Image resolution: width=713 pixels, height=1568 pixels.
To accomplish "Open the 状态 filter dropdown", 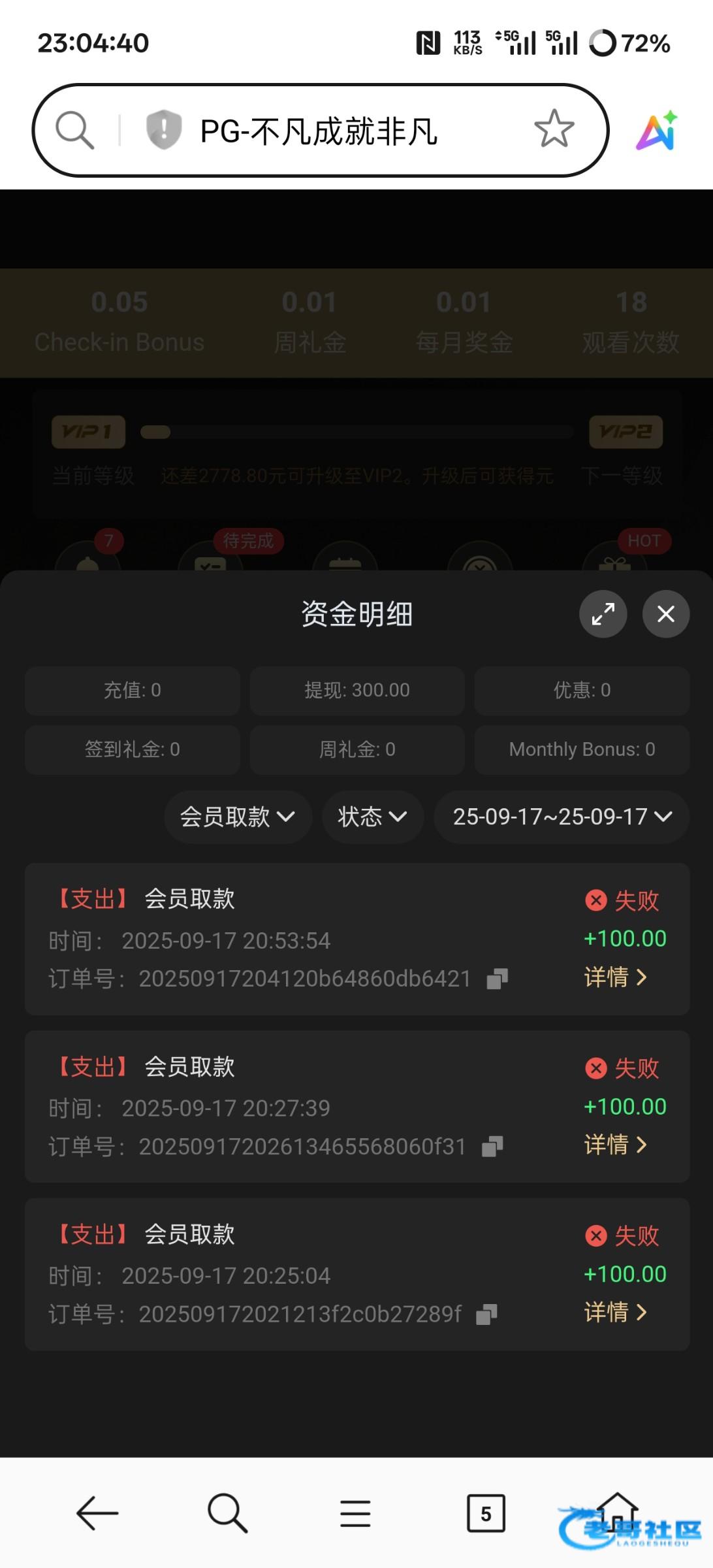I will 373,817.
